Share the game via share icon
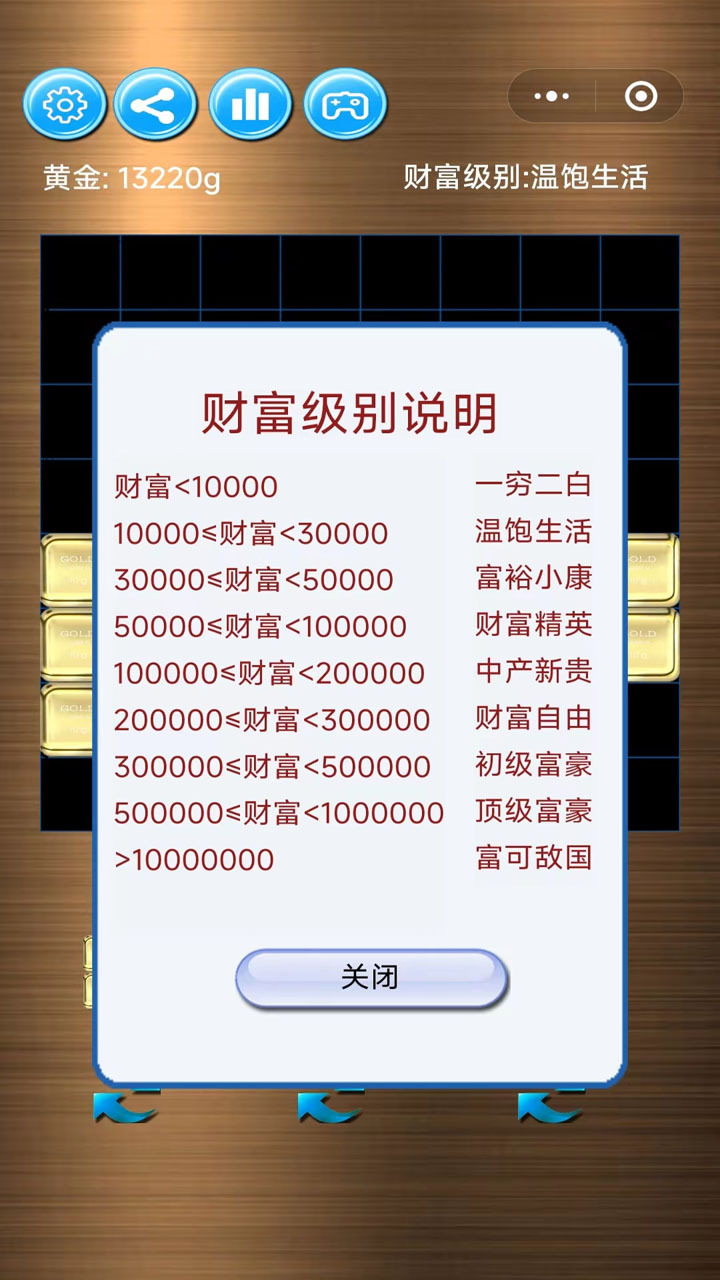 pos(155,104)
